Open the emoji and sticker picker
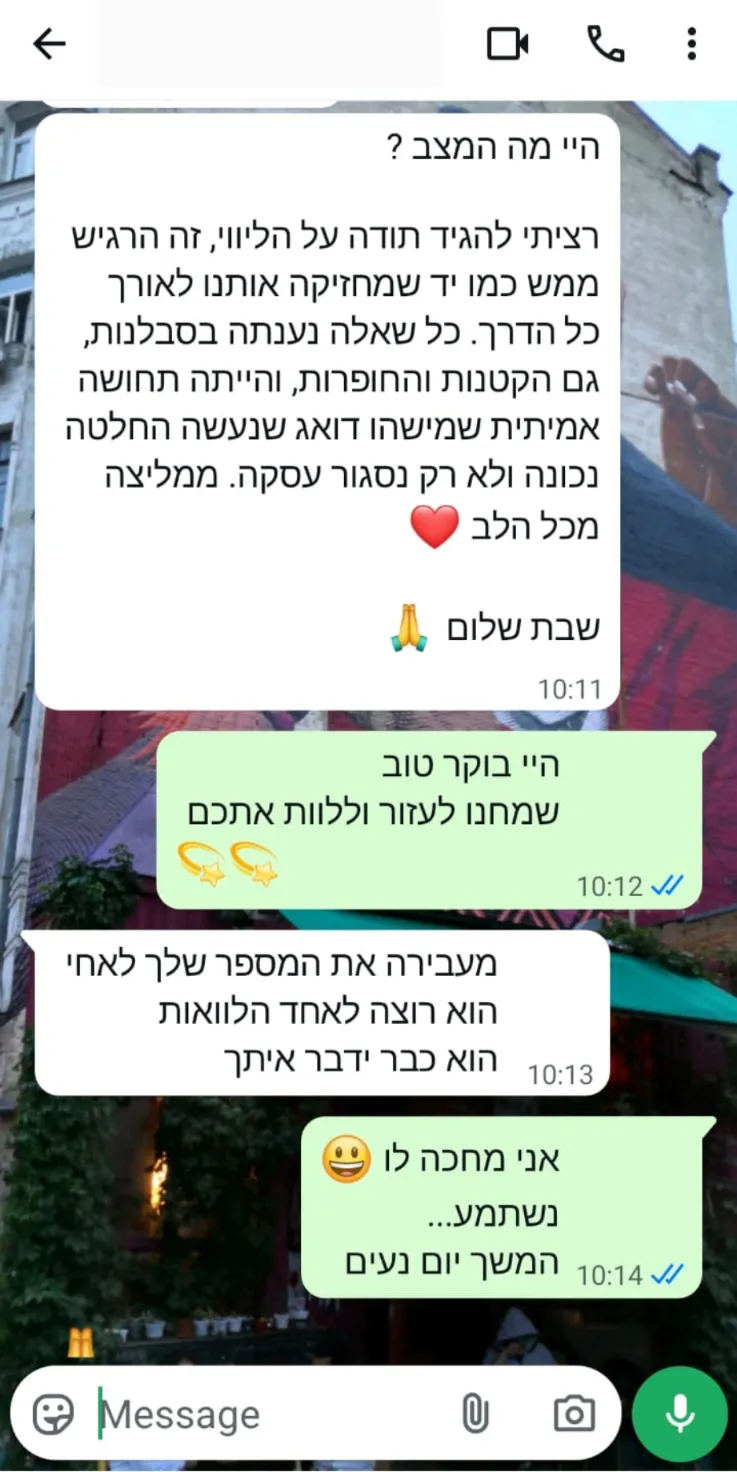This screenshot has height=1472, width=737. [54, 1414]
